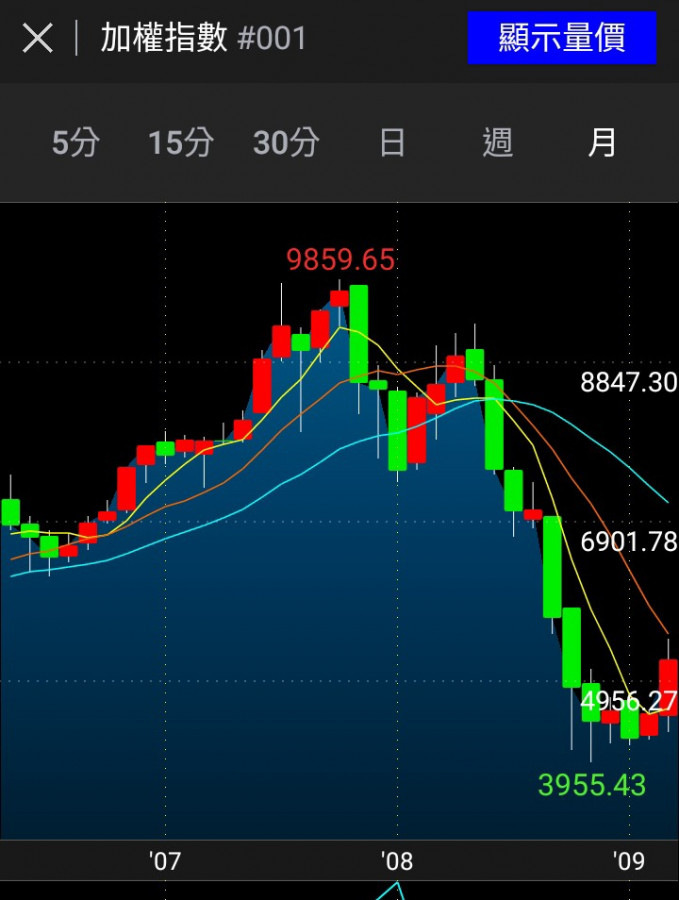Close the chart view with the X

[x=38, y=39]
